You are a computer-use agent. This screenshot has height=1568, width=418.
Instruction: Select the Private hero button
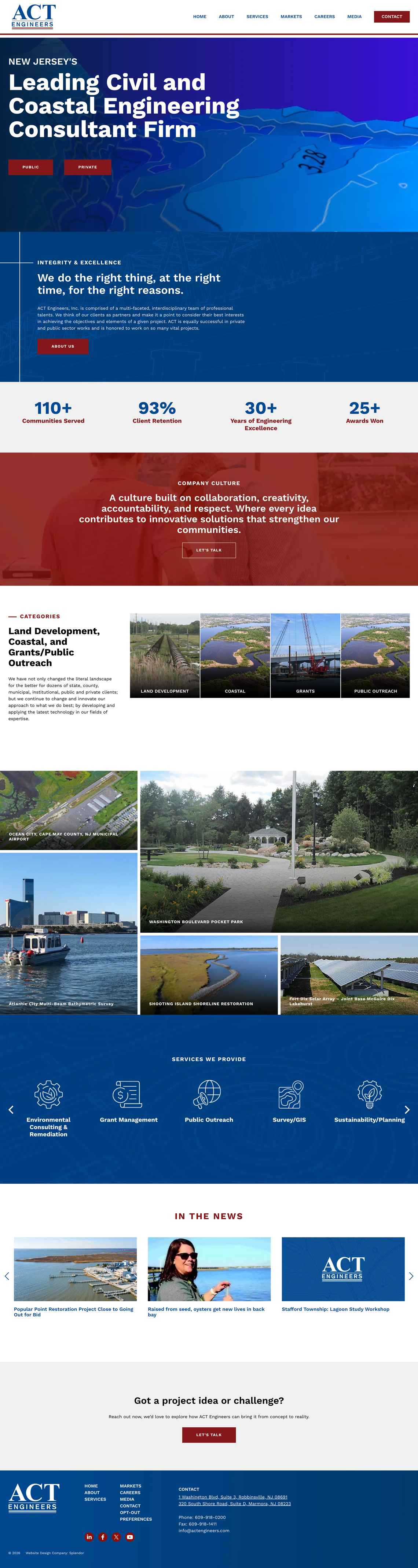tap(87, 167)
